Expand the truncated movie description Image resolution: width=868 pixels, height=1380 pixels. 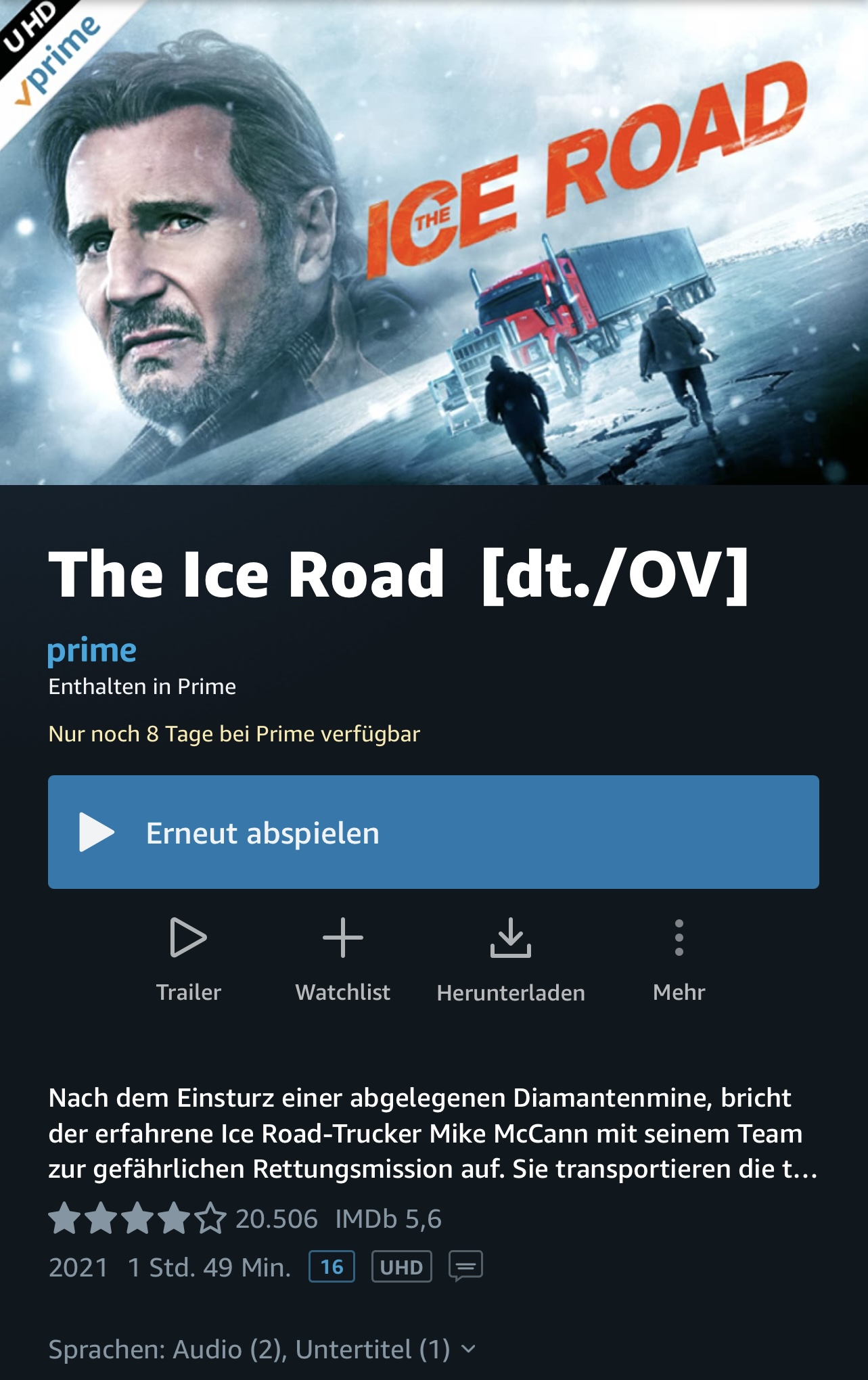coord(433,1133)
